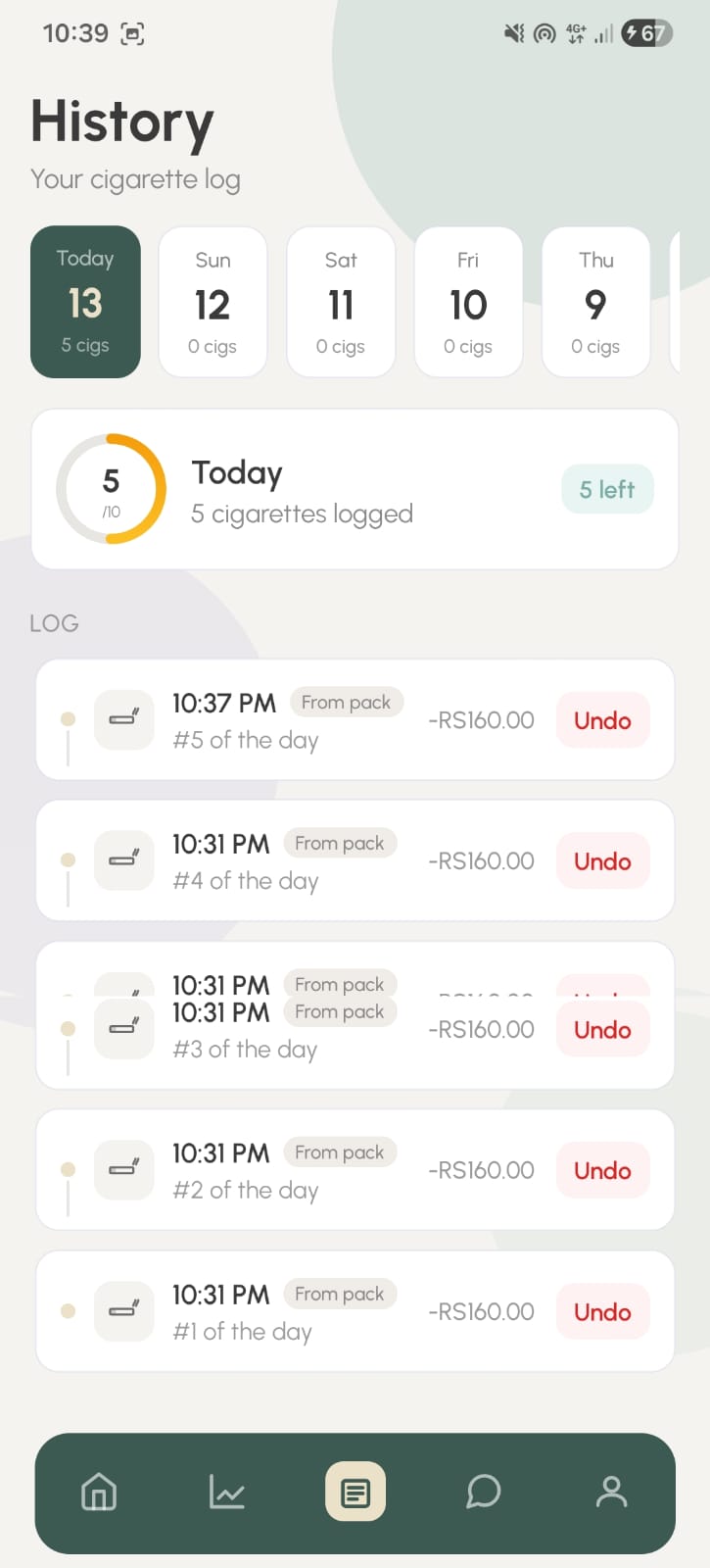Open the Today summary card
The width and height of the screenshot is (710, 1568).
(355, 488)
